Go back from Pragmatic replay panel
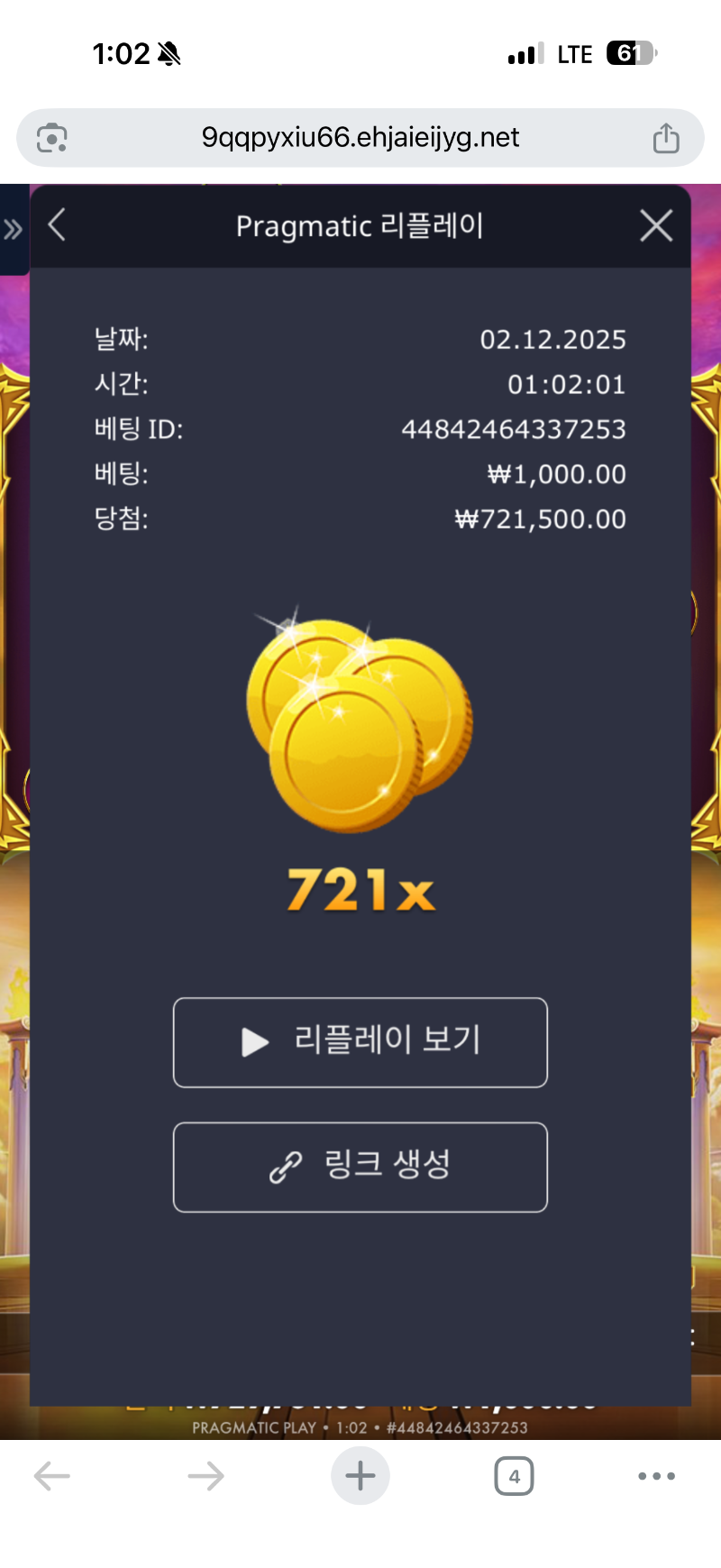 57,225
